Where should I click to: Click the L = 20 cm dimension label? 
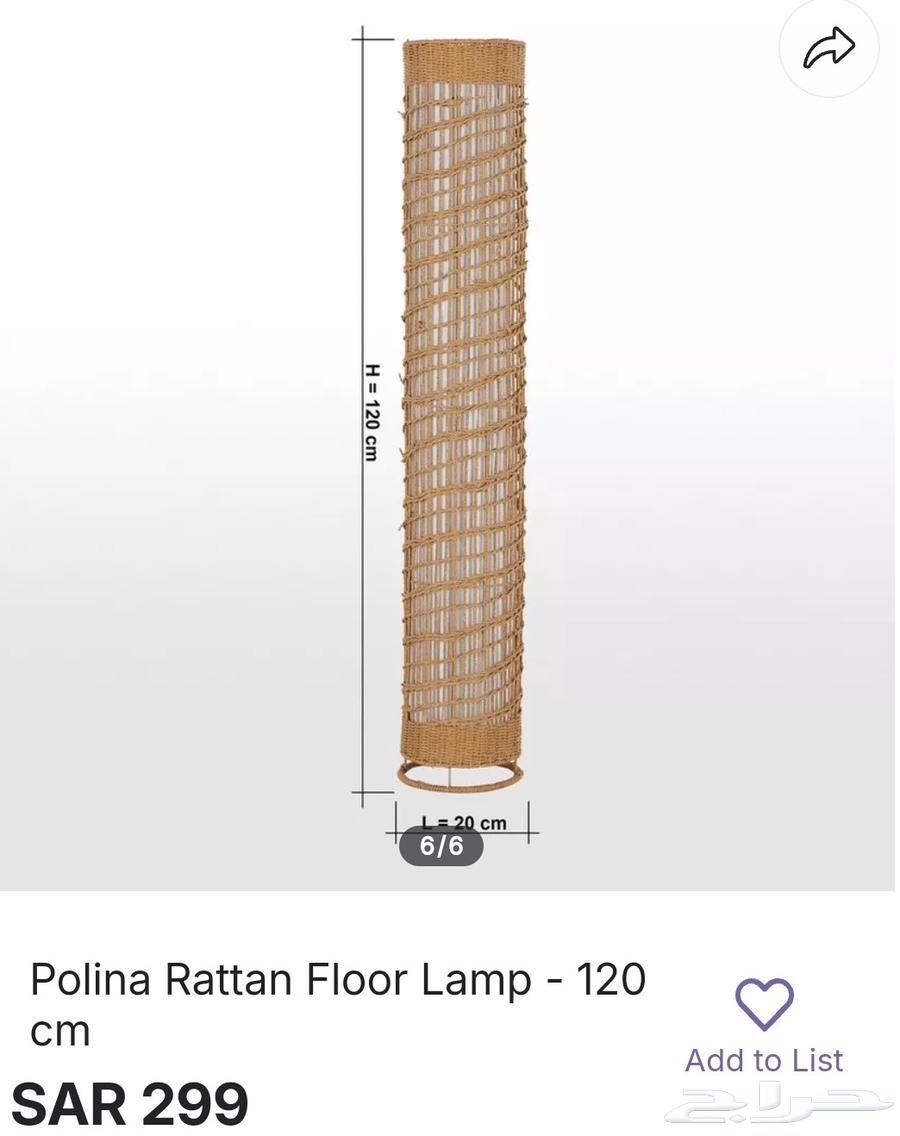click(x=465, y=822)
